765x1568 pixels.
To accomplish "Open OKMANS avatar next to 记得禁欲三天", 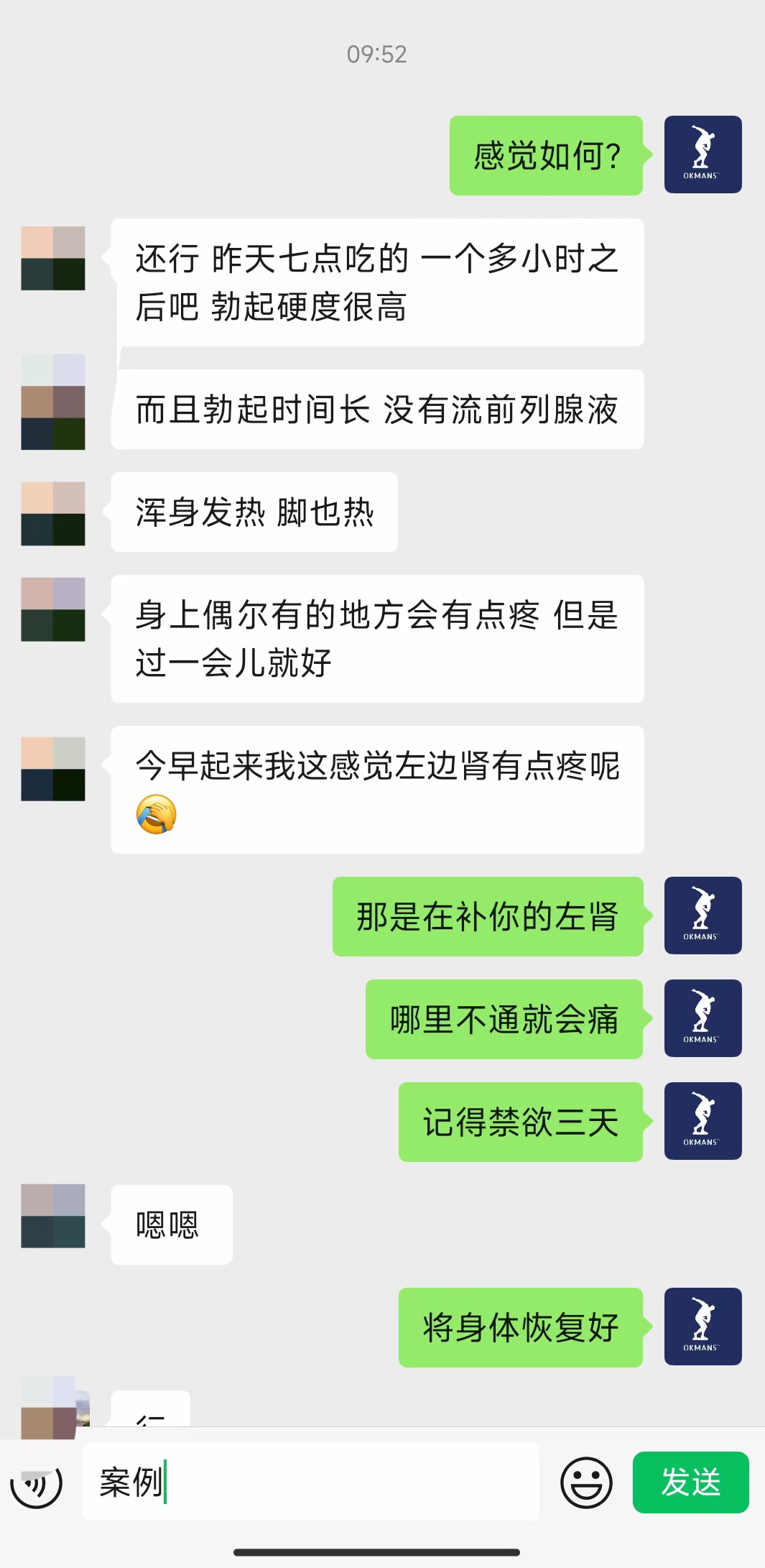I will 703,1121.
